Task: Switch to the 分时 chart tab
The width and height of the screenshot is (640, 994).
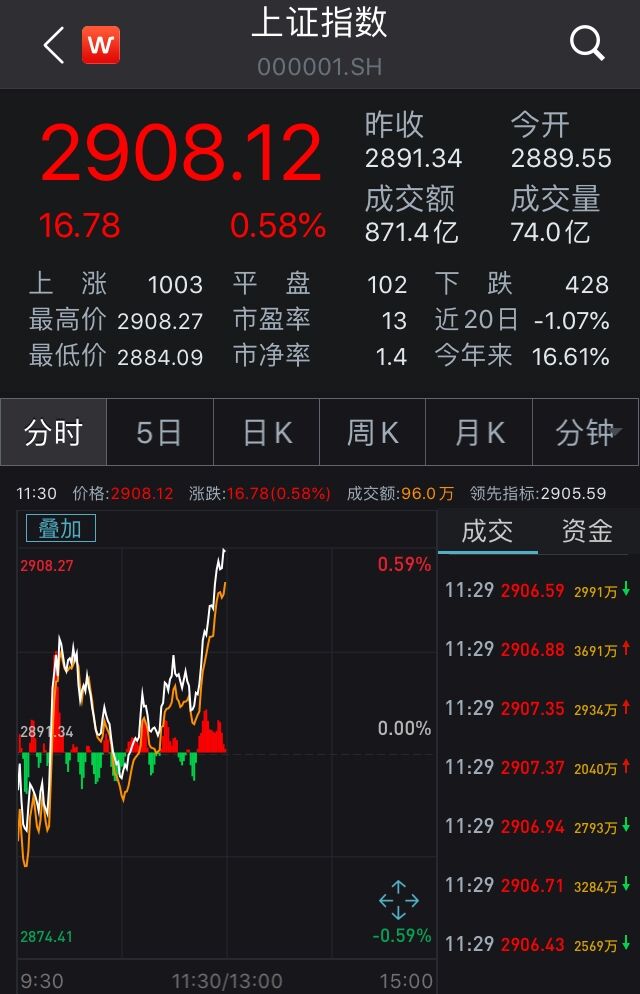Action: [x=53, y=433]
